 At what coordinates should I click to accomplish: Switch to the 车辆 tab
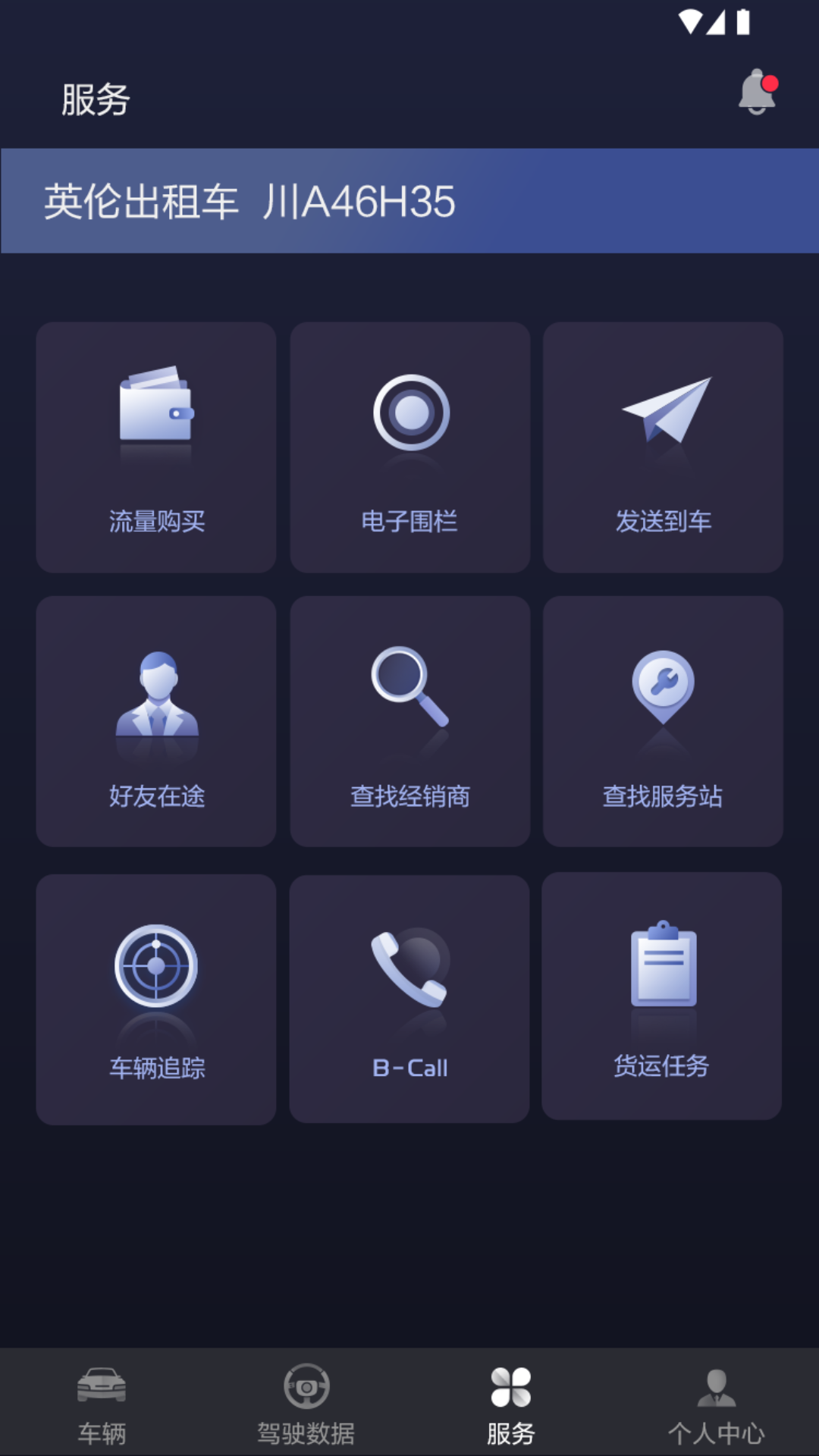point(102,1404)
